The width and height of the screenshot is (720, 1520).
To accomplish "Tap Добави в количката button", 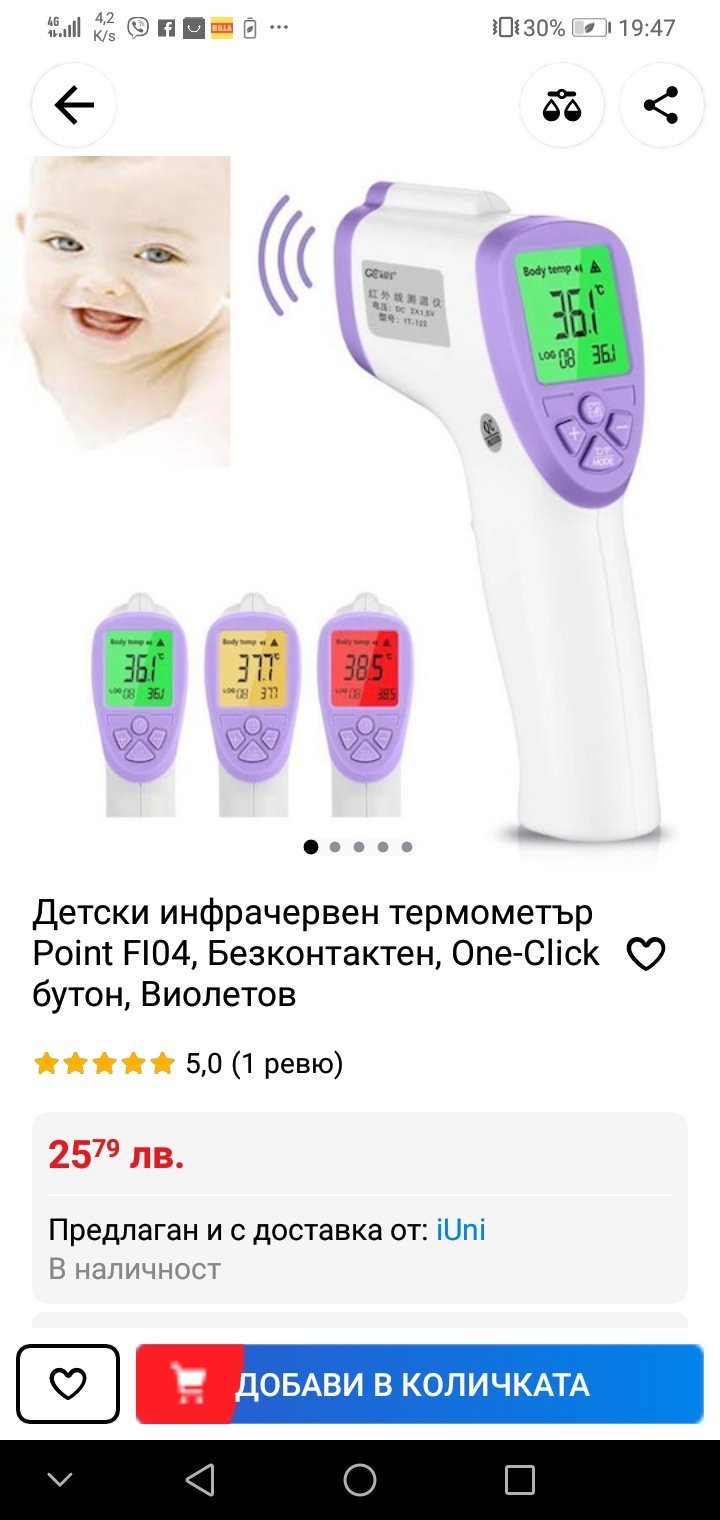I will [x=420, y=1384].
